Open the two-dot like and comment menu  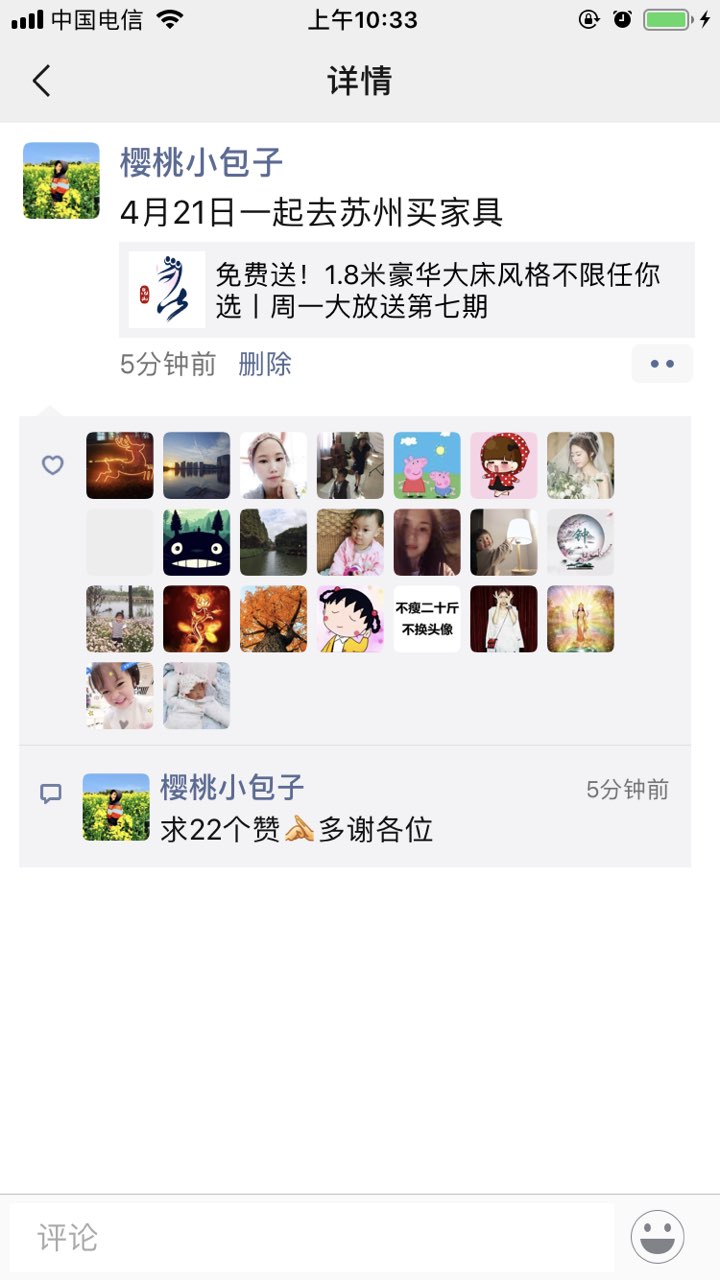coord(662,364)
